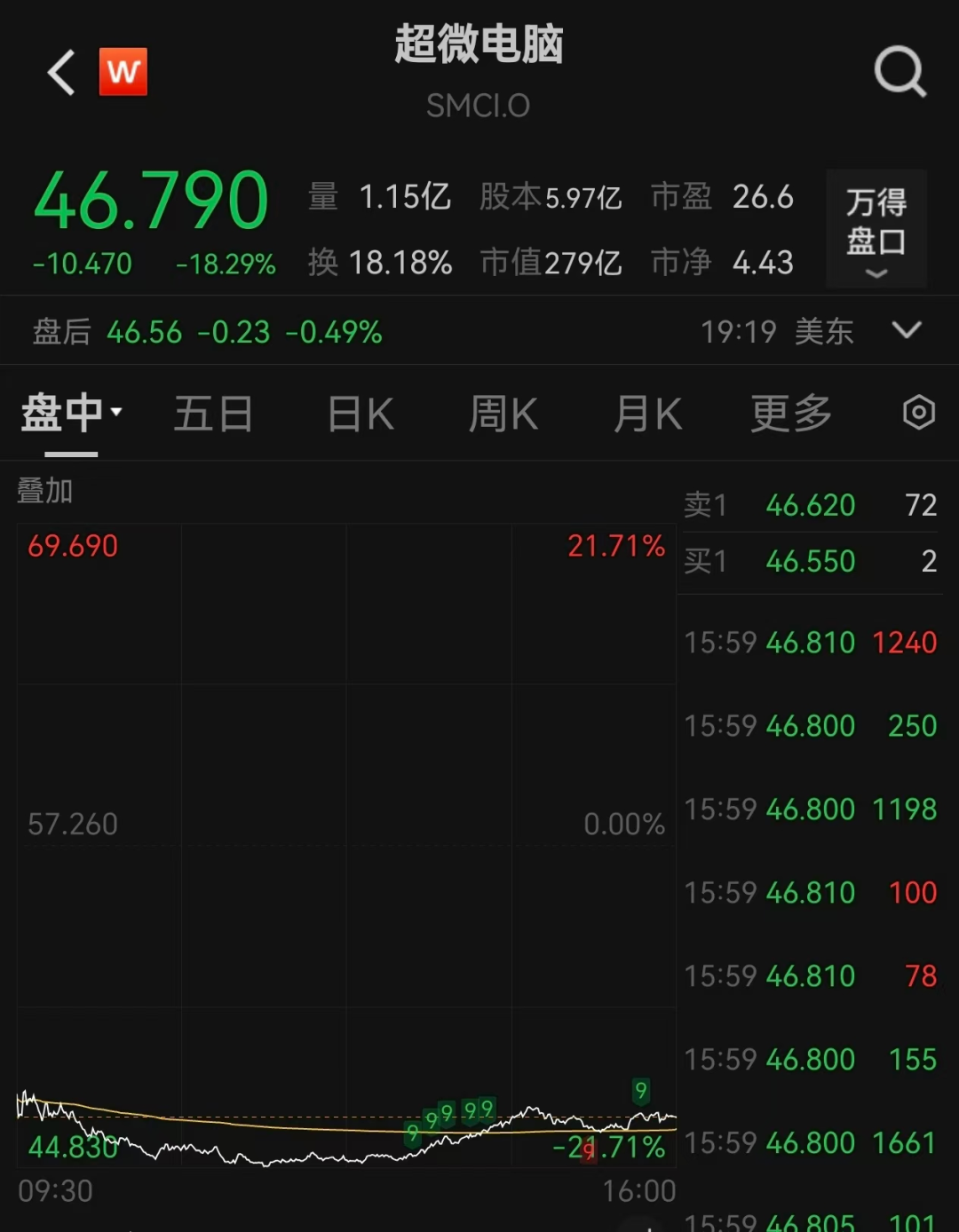
Task: Open the search magnifier icon
Action: pos(900,71)
